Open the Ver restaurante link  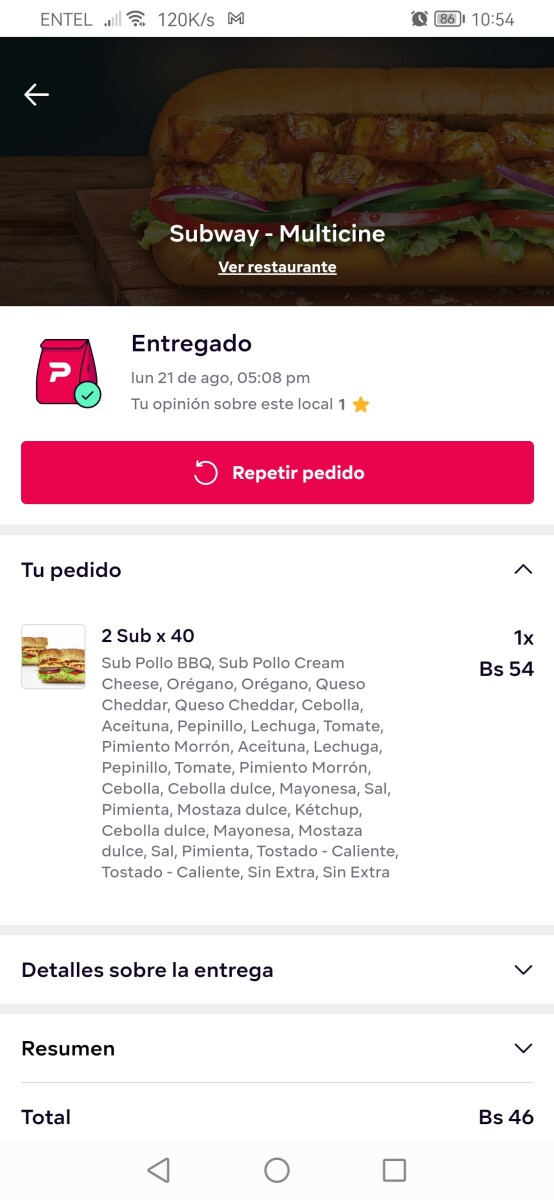click(x=277, y=267)
